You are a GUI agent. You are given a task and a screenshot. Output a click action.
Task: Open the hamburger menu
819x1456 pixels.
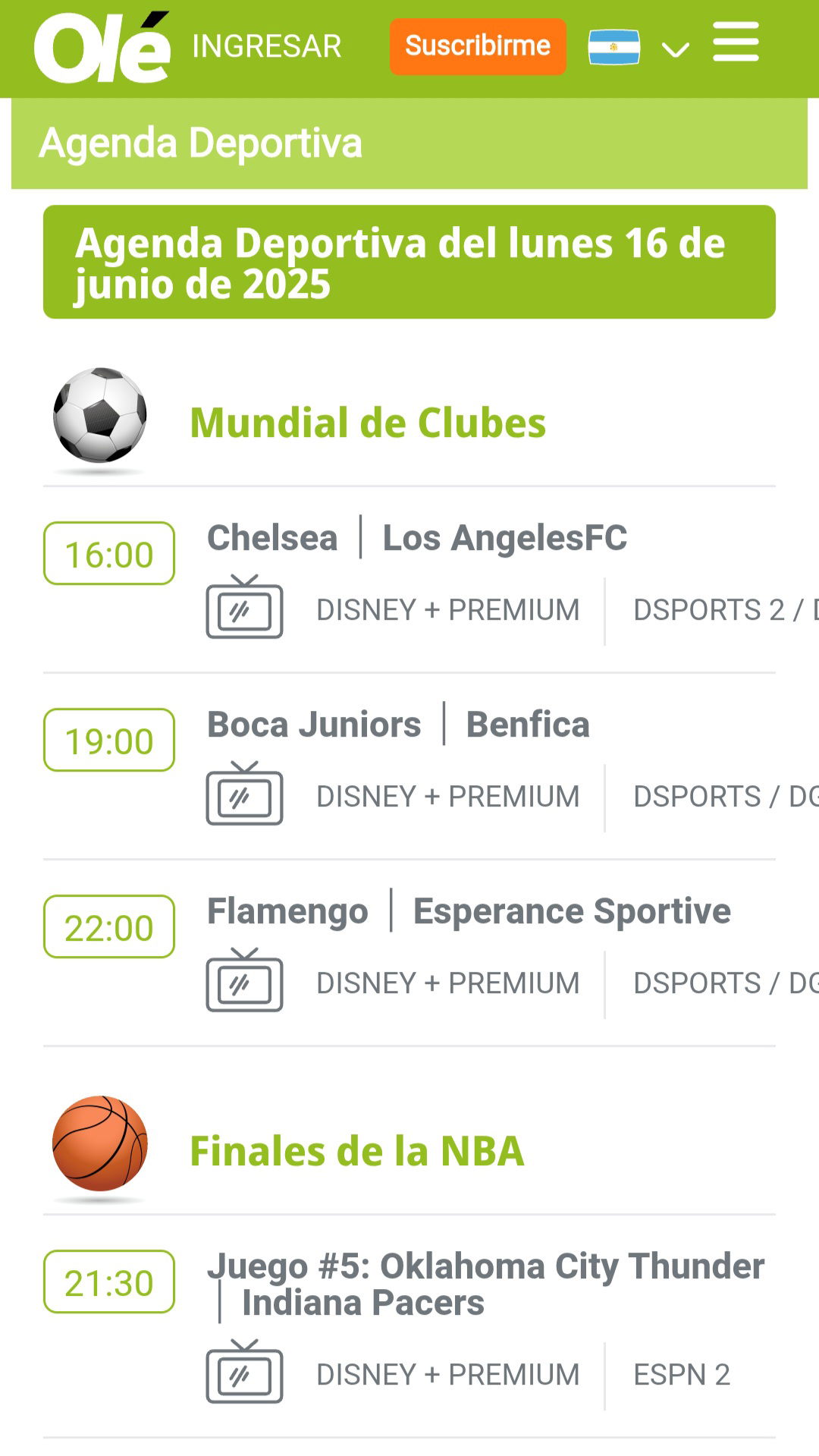point(736,42)
